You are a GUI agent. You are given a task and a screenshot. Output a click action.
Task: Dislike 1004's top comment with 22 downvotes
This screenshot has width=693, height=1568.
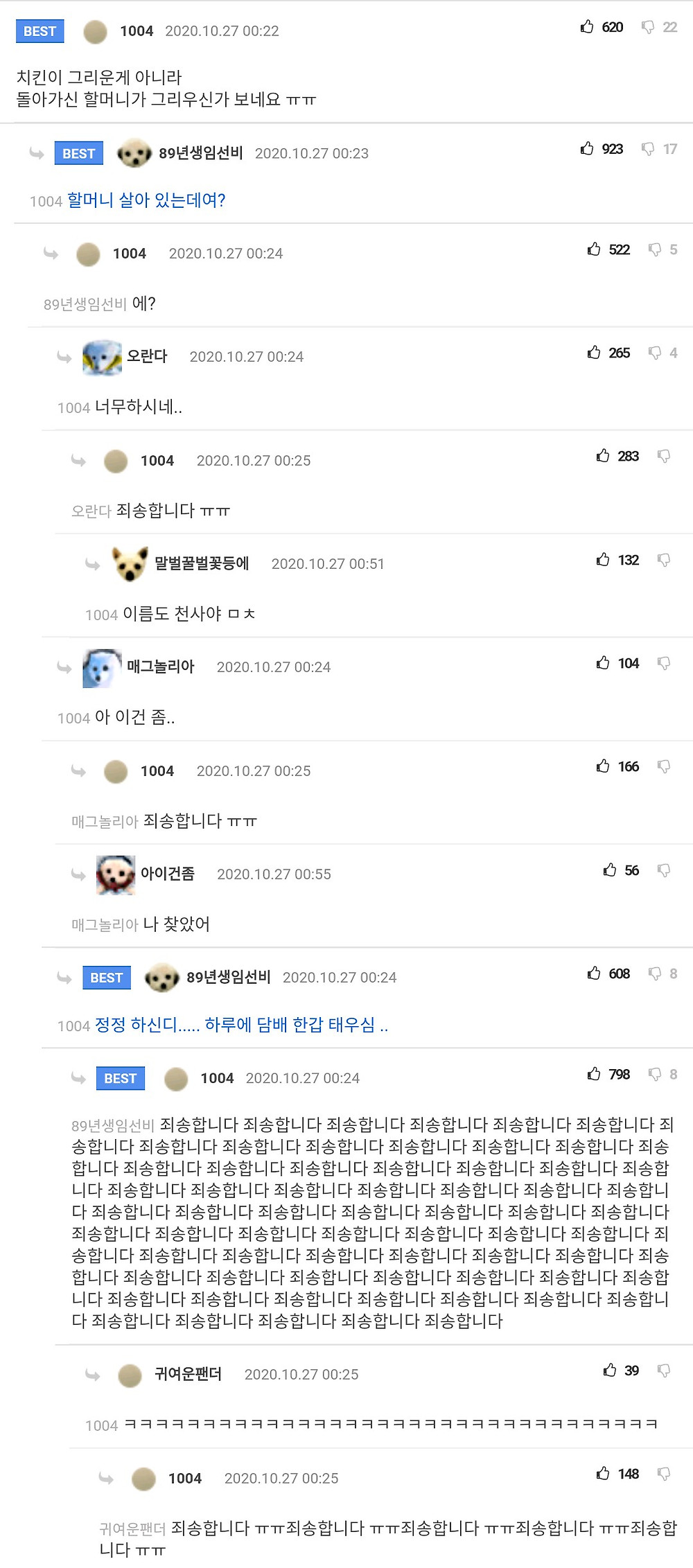coord(647,27)
